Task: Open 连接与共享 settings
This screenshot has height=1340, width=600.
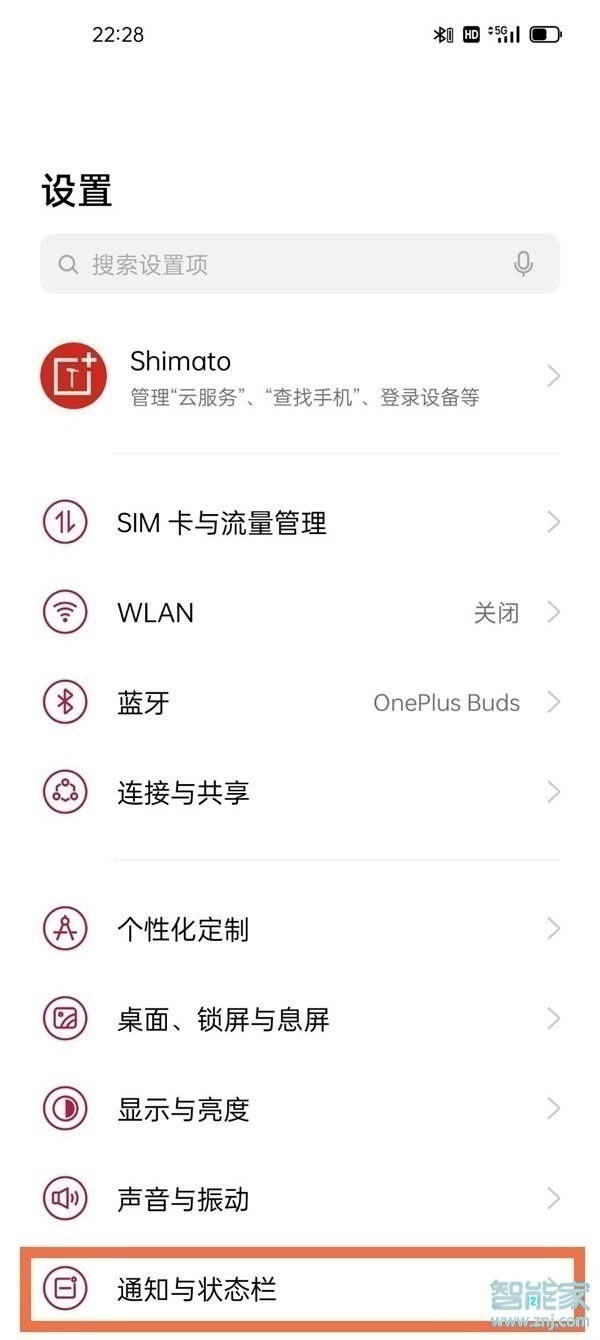Action: click(300, 792)
